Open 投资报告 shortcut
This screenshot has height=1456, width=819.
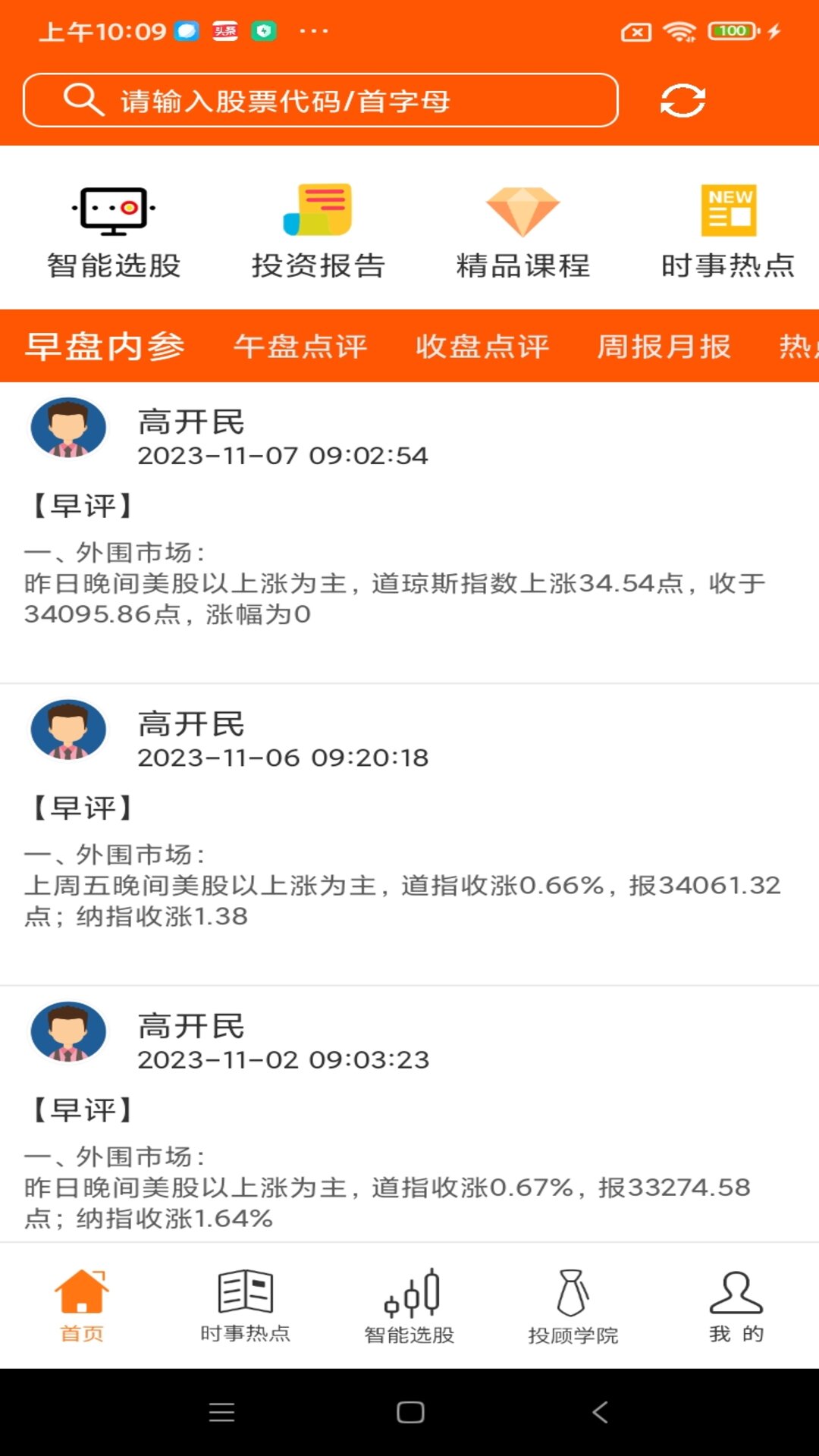318,231
